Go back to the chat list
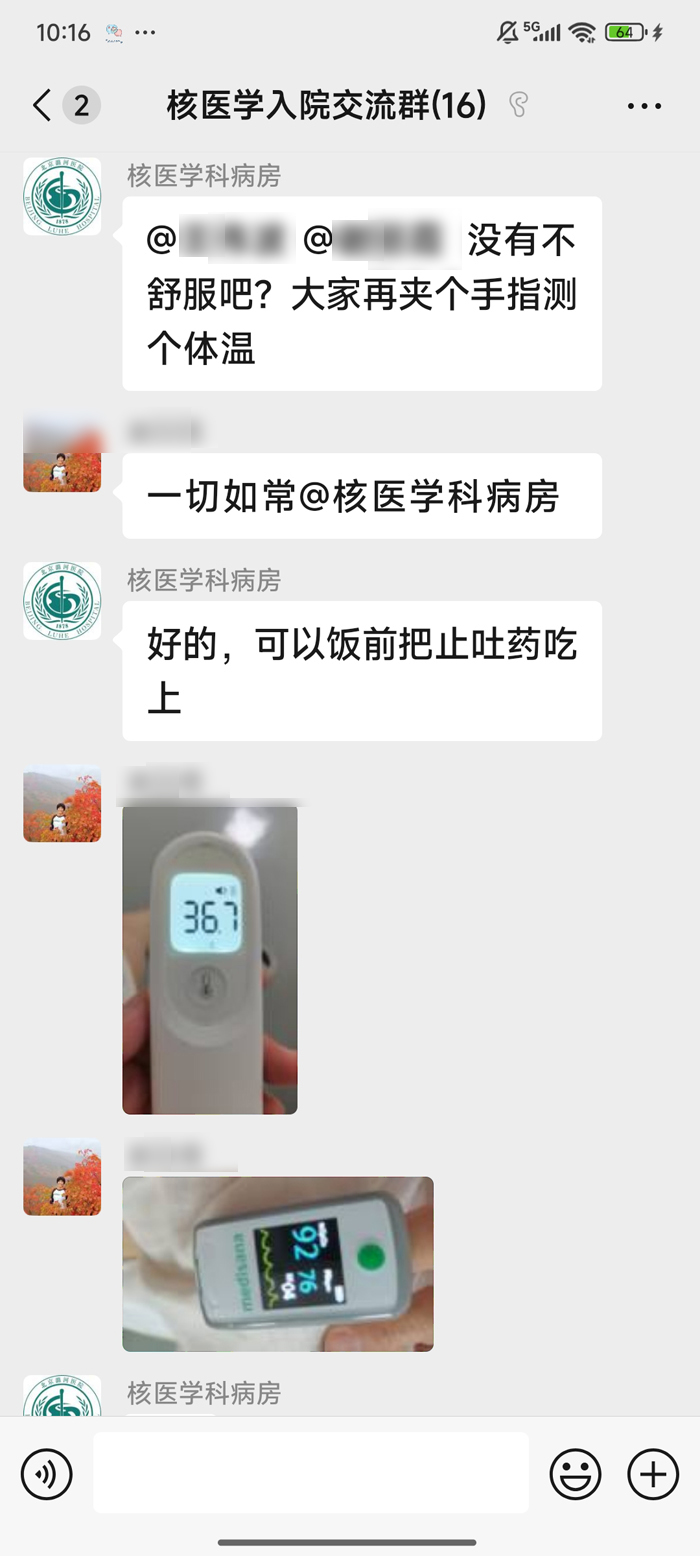 tap(42, 105)
